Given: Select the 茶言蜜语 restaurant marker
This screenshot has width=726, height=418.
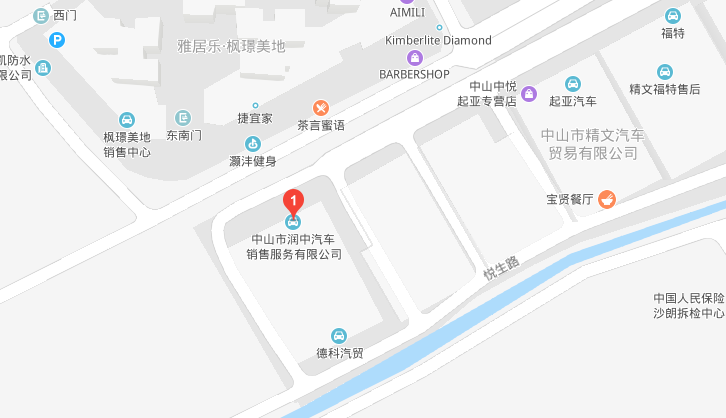Looking at the screenshot, I should point(321,107).
